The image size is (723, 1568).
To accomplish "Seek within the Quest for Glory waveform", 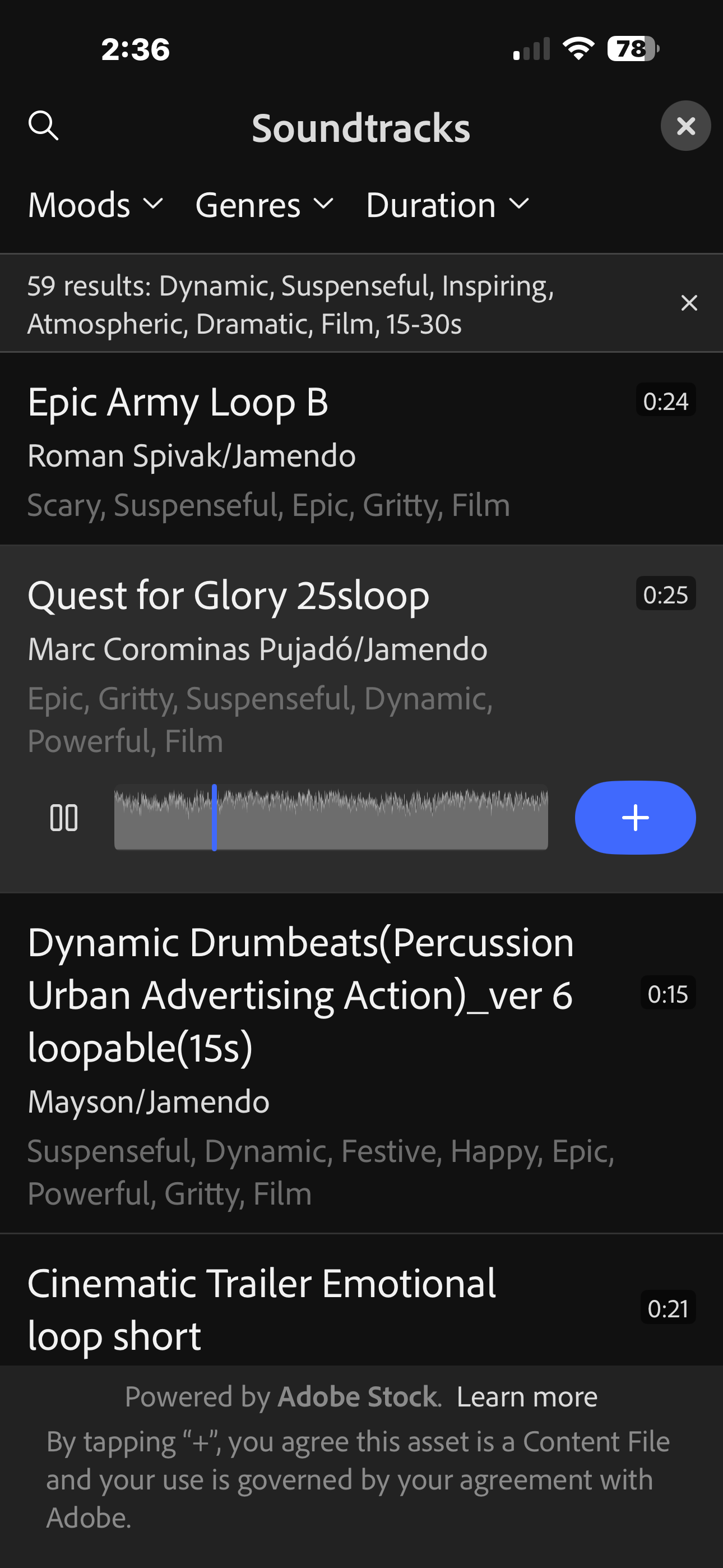I will [331, 818].
